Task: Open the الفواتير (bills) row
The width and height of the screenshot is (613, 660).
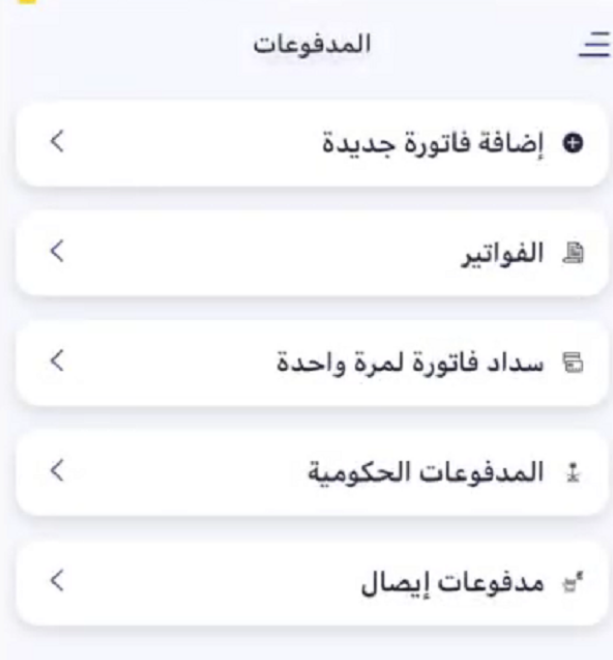Action: tap(310, 253)
